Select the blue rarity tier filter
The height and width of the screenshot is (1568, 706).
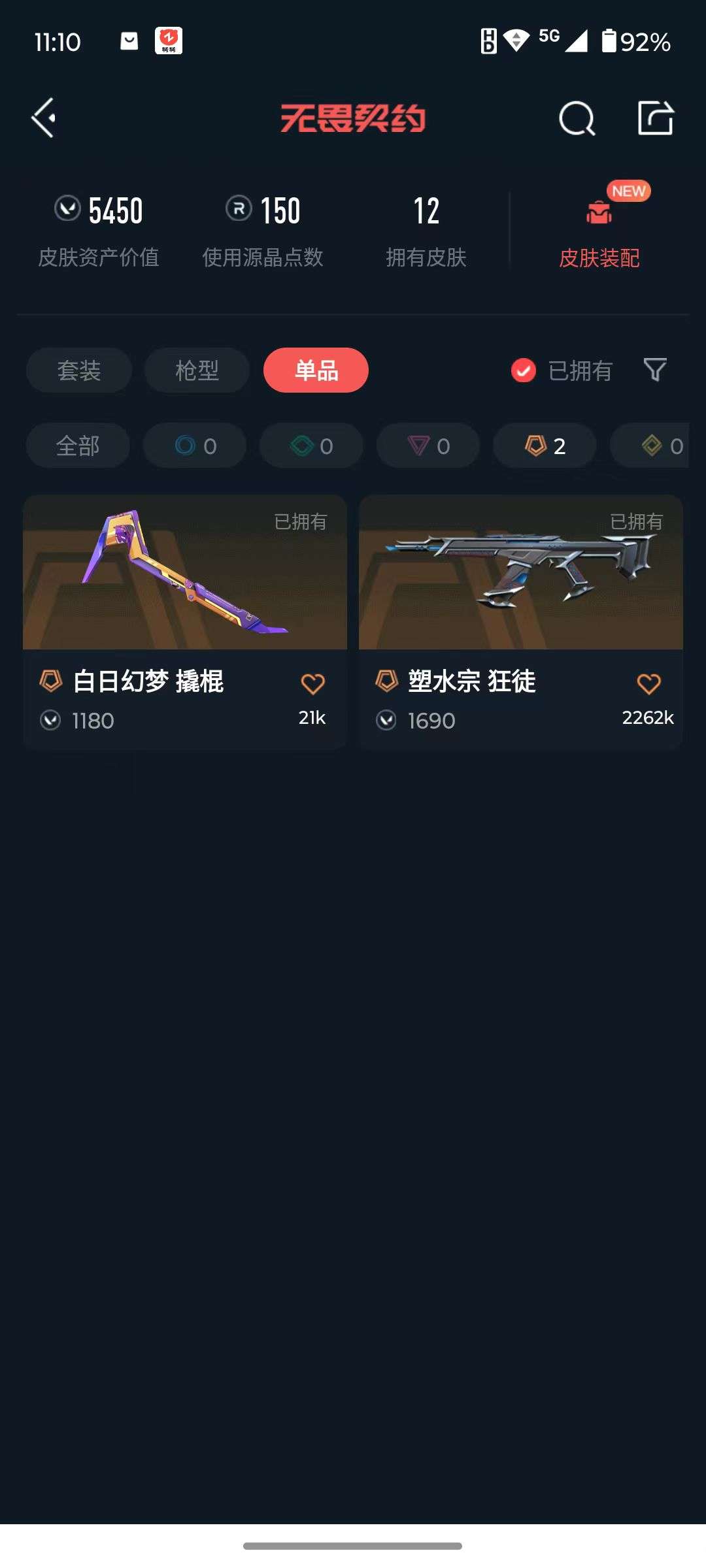click(x=194, y=446)
